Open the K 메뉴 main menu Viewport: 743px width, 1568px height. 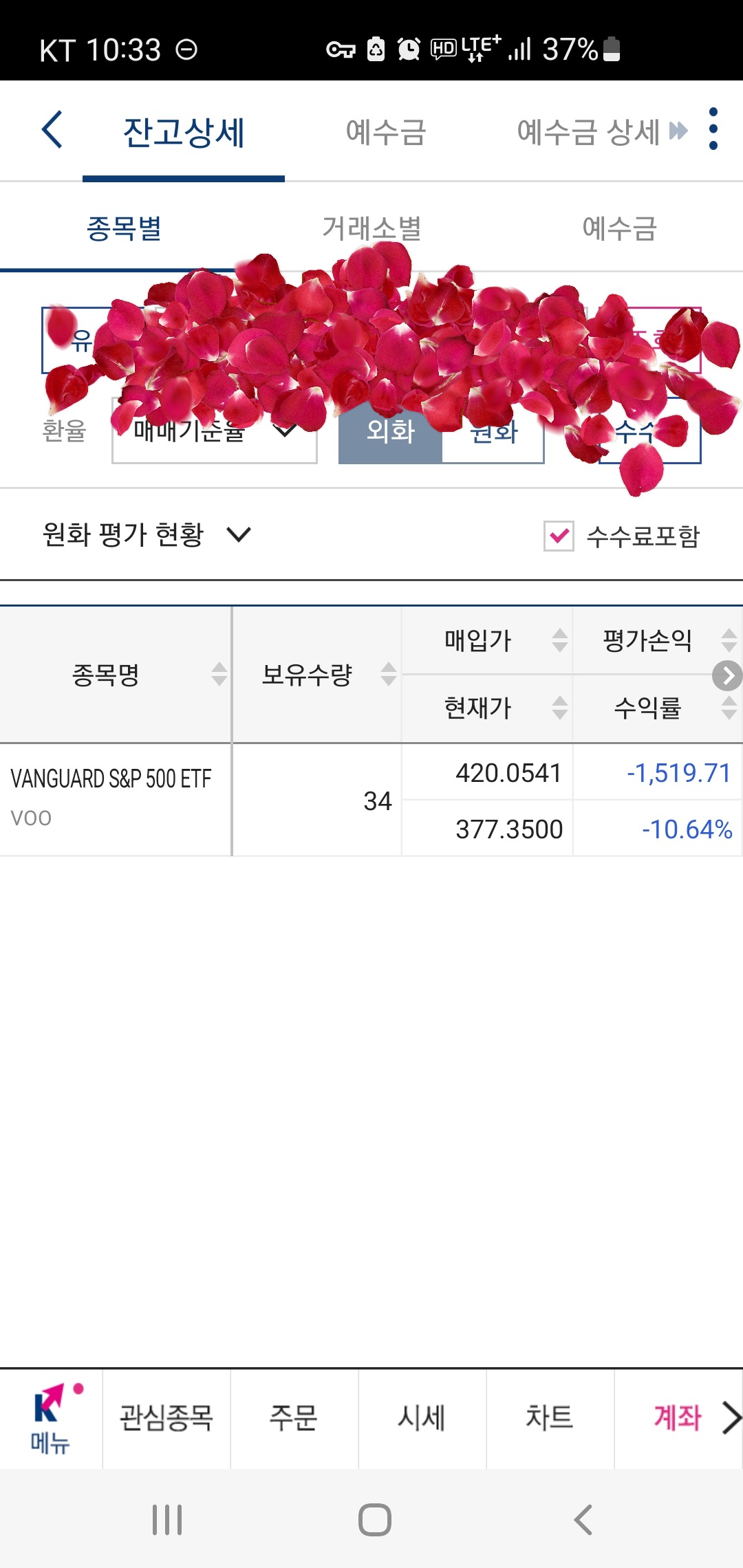[x=51, y=1418]
